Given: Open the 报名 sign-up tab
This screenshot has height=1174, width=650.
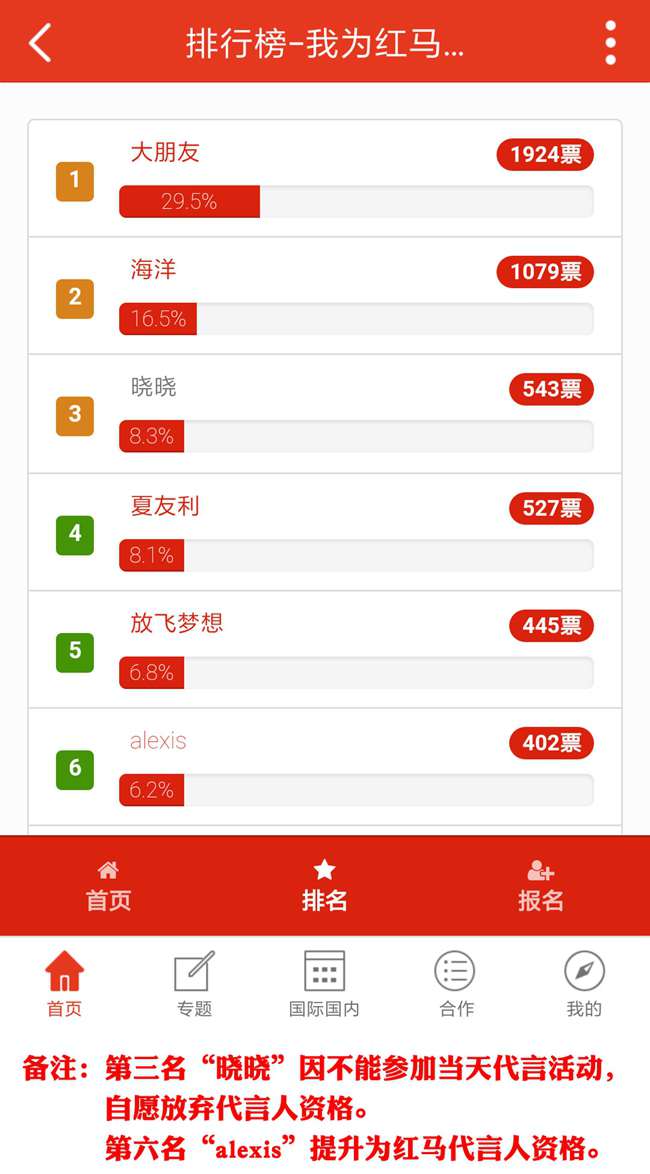Looking at the screenshot, I should click(x=541, y=886).
